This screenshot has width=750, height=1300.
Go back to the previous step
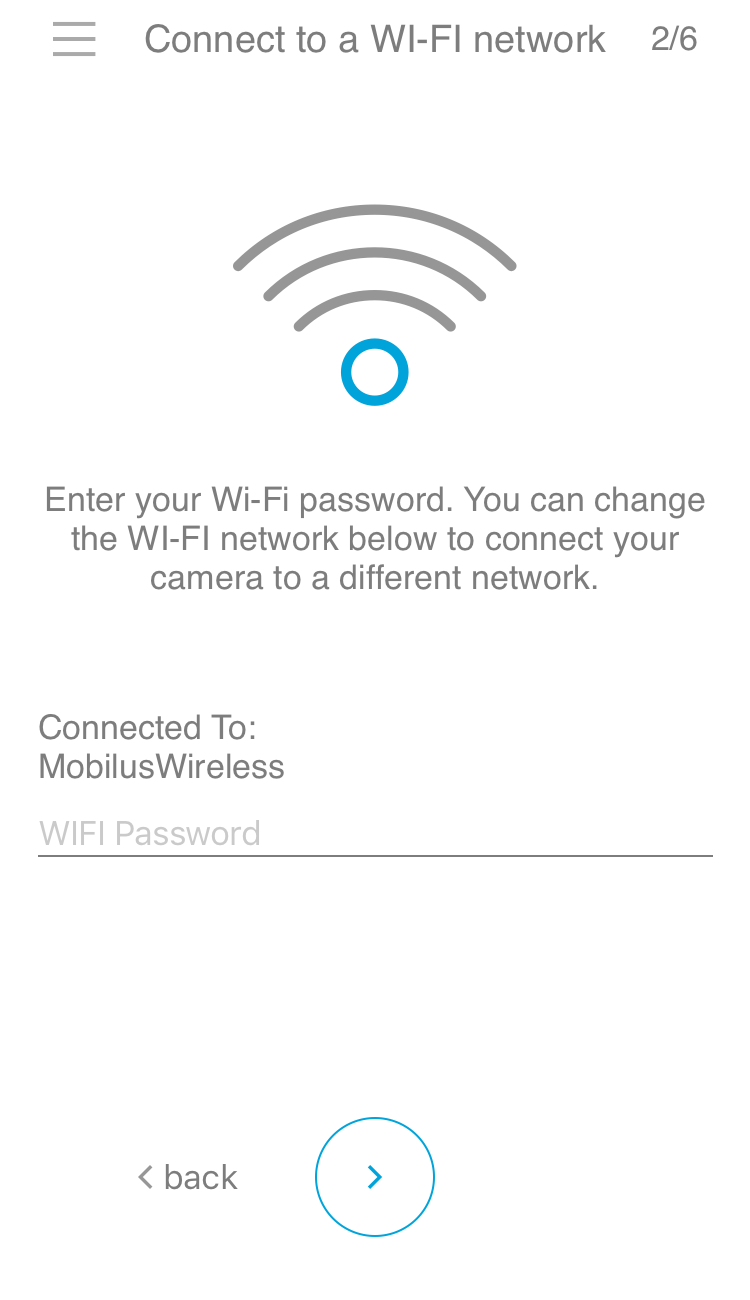[x=188, y=1177]
